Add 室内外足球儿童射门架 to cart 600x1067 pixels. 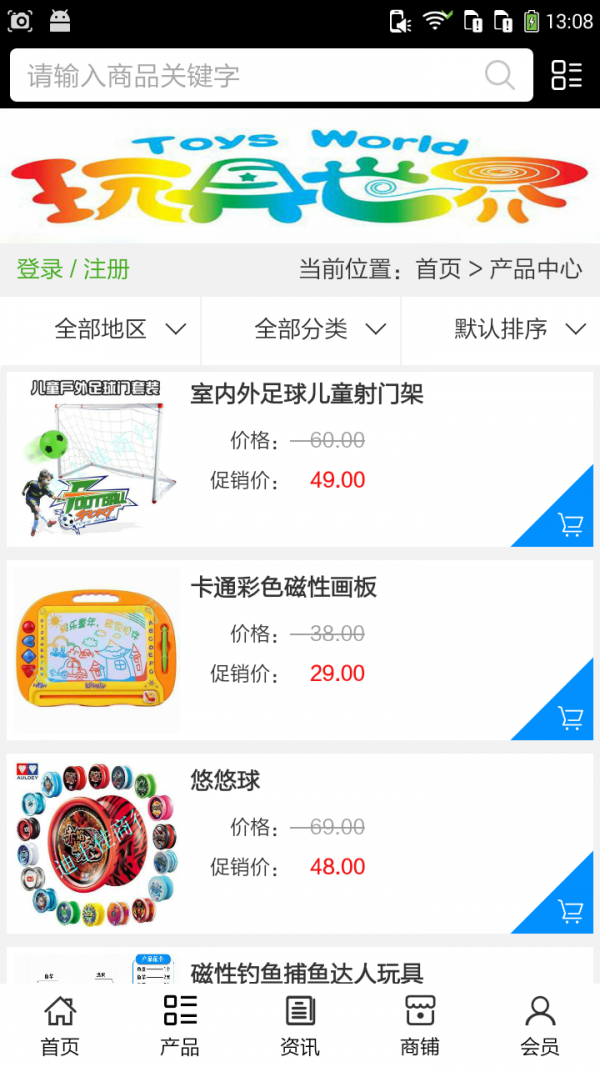(x=570, y=524)
